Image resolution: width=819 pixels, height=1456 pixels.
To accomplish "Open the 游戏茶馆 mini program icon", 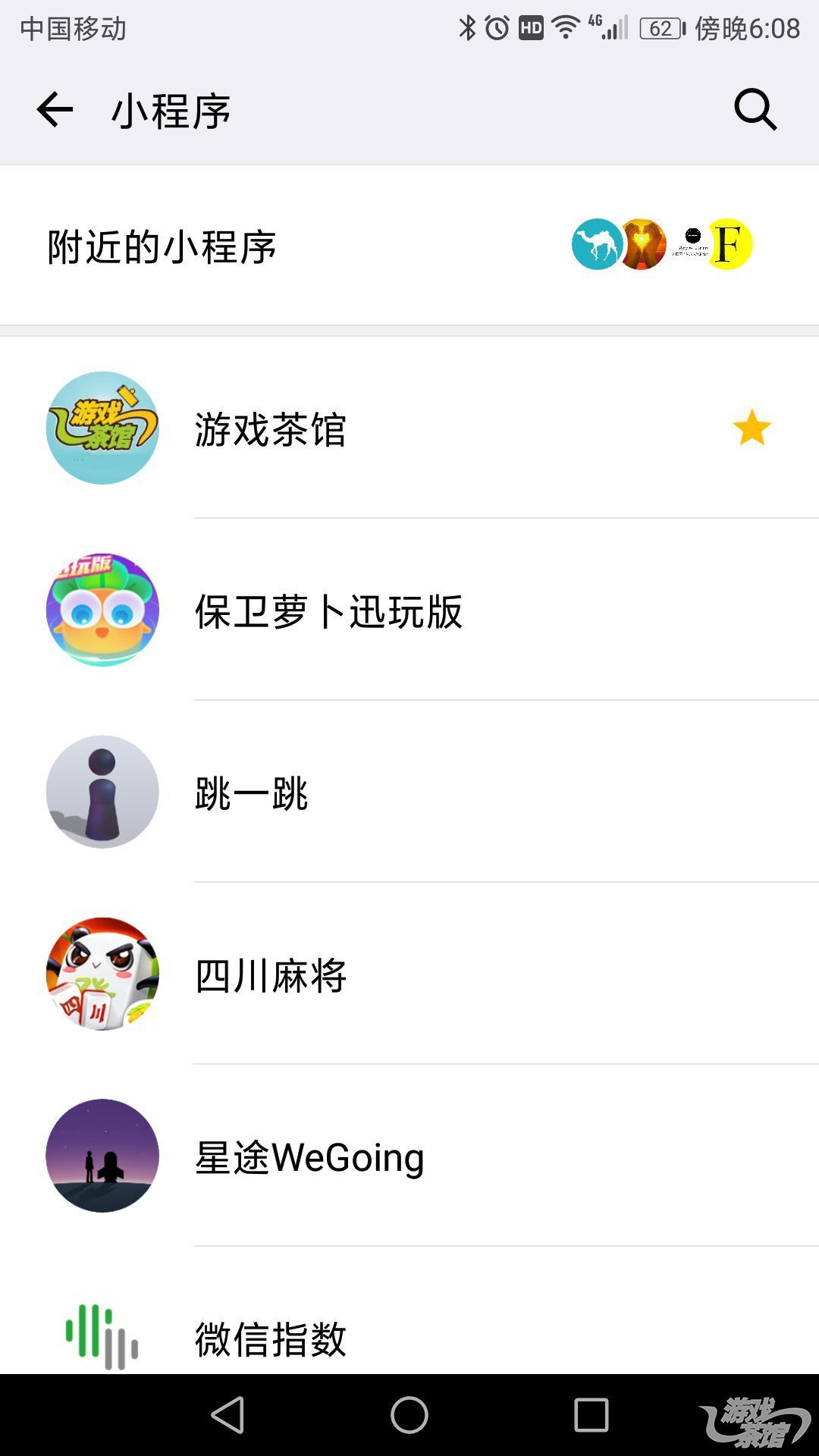I will pyautogui.click(x=102, y=427).
